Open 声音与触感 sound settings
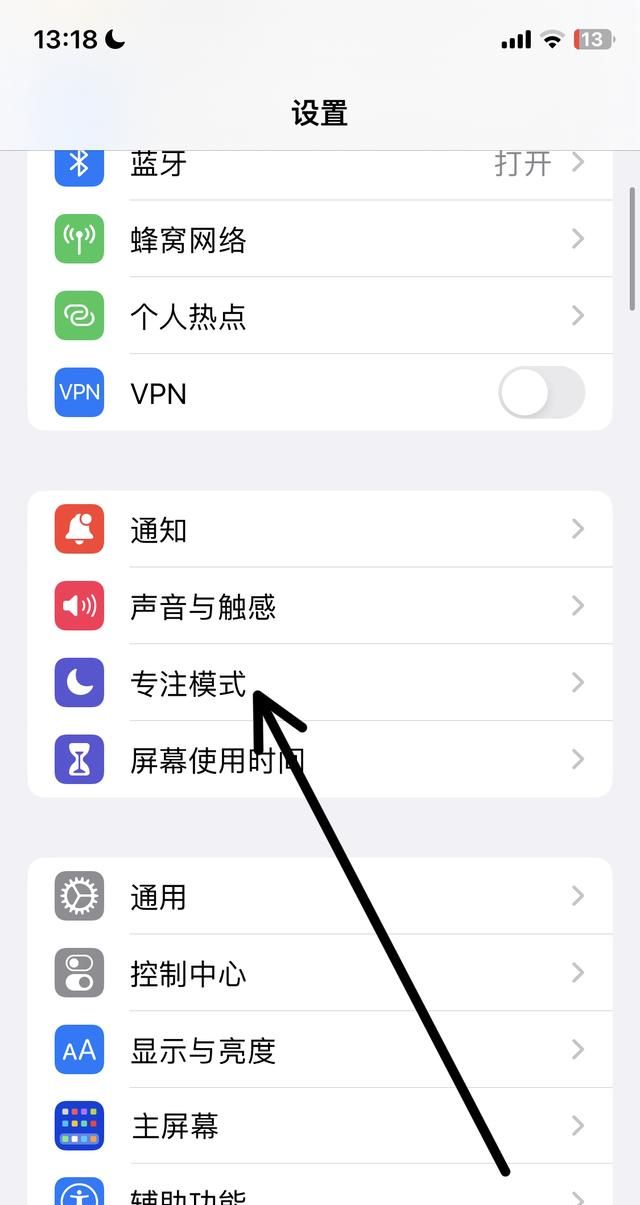Screen dimensions: 640x1205 pos(320,607)
